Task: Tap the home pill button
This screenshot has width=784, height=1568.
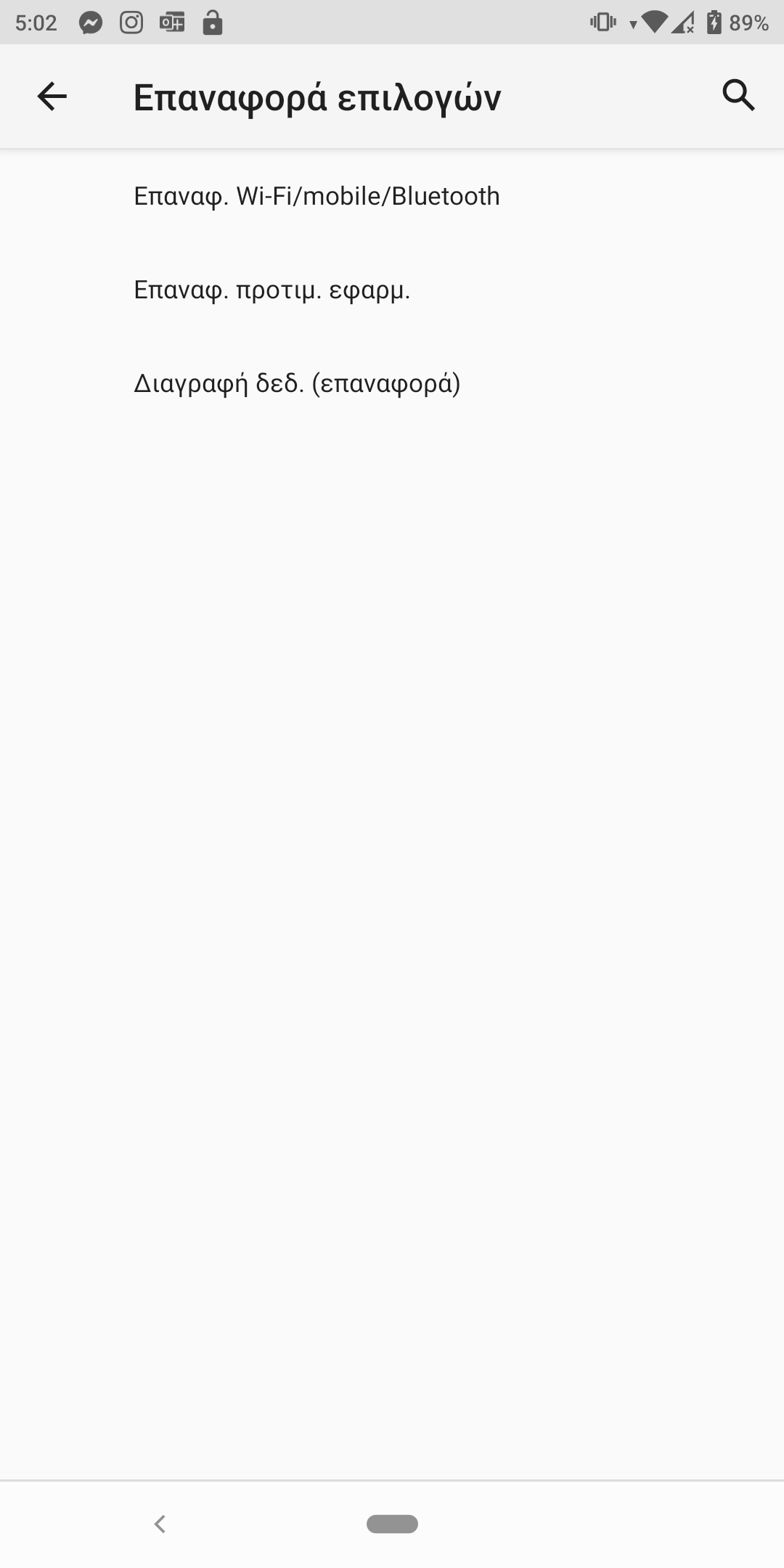Action: [392, 1524]
